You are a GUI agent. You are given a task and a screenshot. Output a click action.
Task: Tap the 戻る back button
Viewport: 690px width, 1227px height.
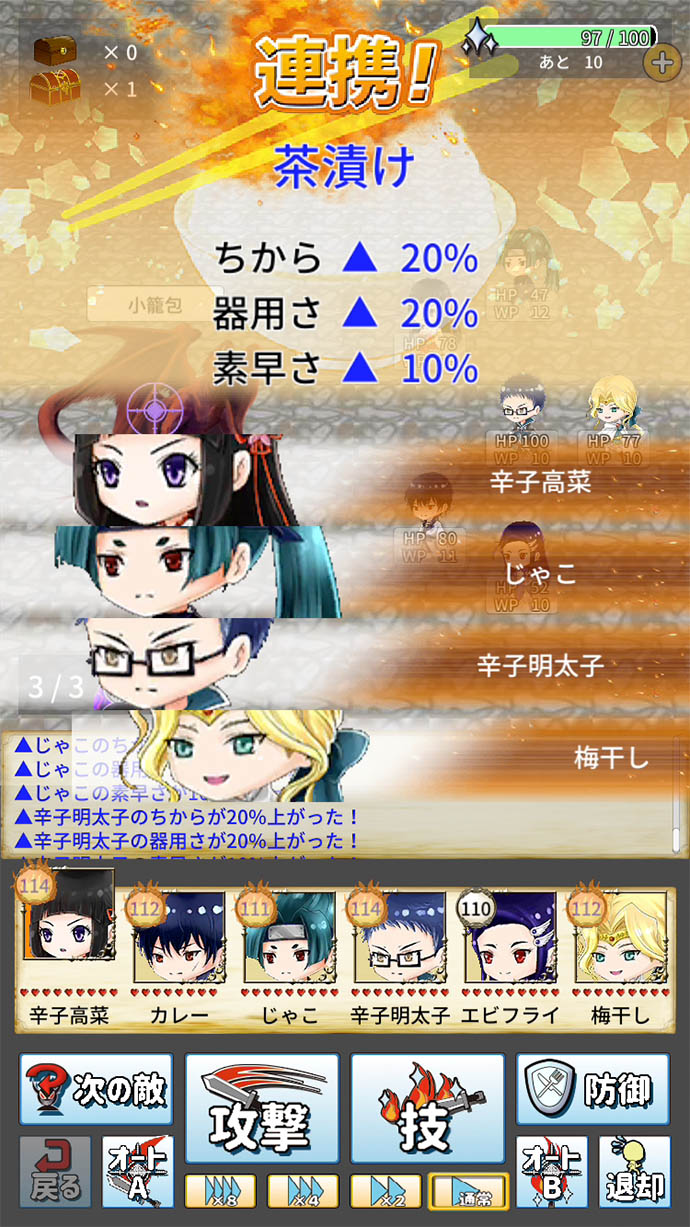point(55,1172)
